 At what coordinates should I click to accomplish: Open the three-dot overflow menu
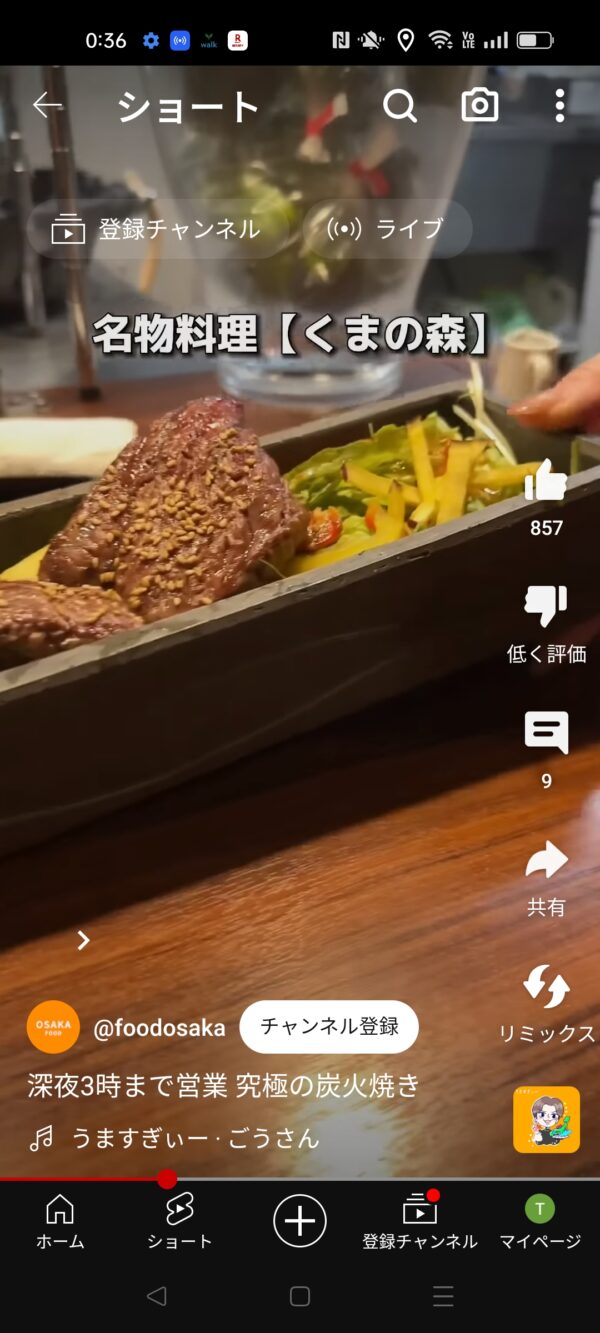coord(559,105)
